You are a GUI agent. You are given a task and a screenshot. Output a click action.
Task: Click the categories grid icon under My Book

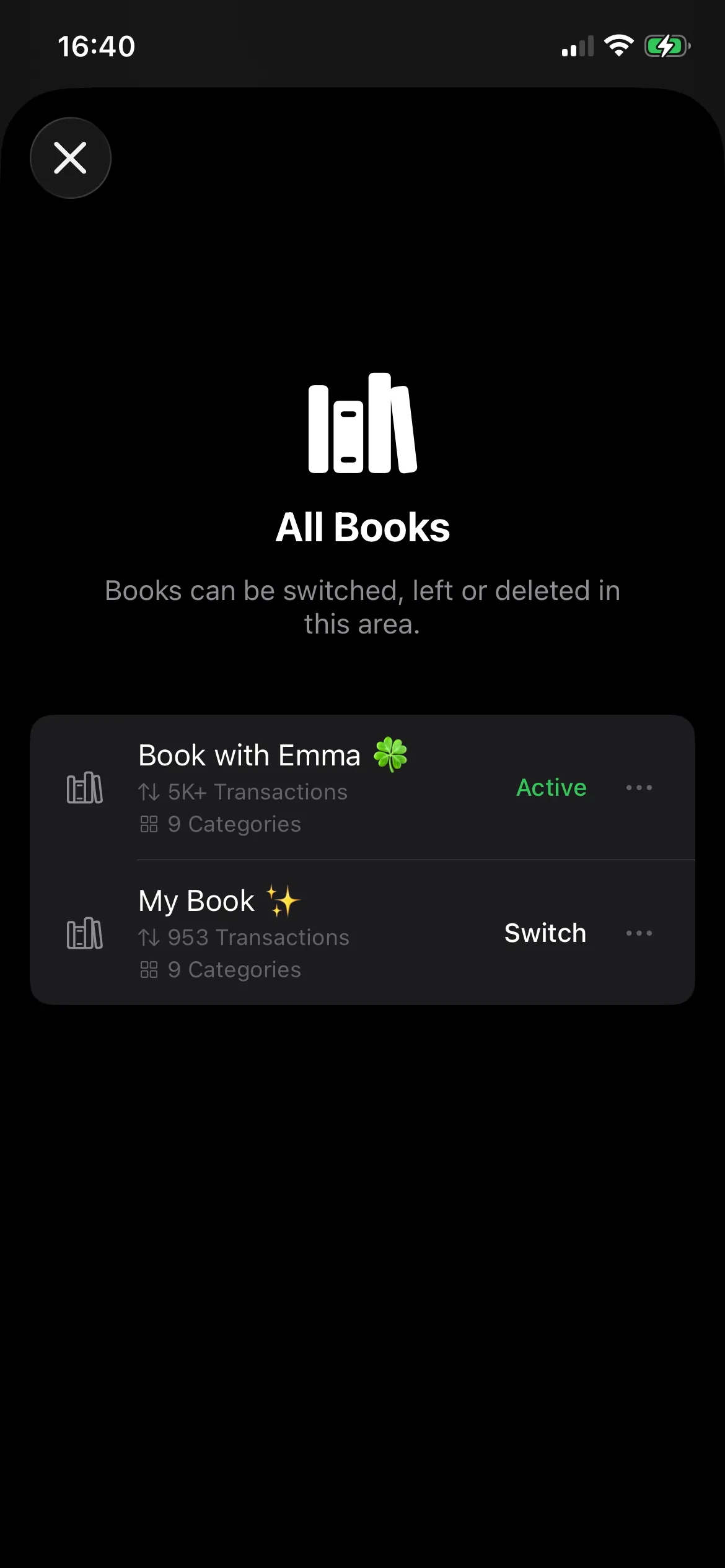150,969
